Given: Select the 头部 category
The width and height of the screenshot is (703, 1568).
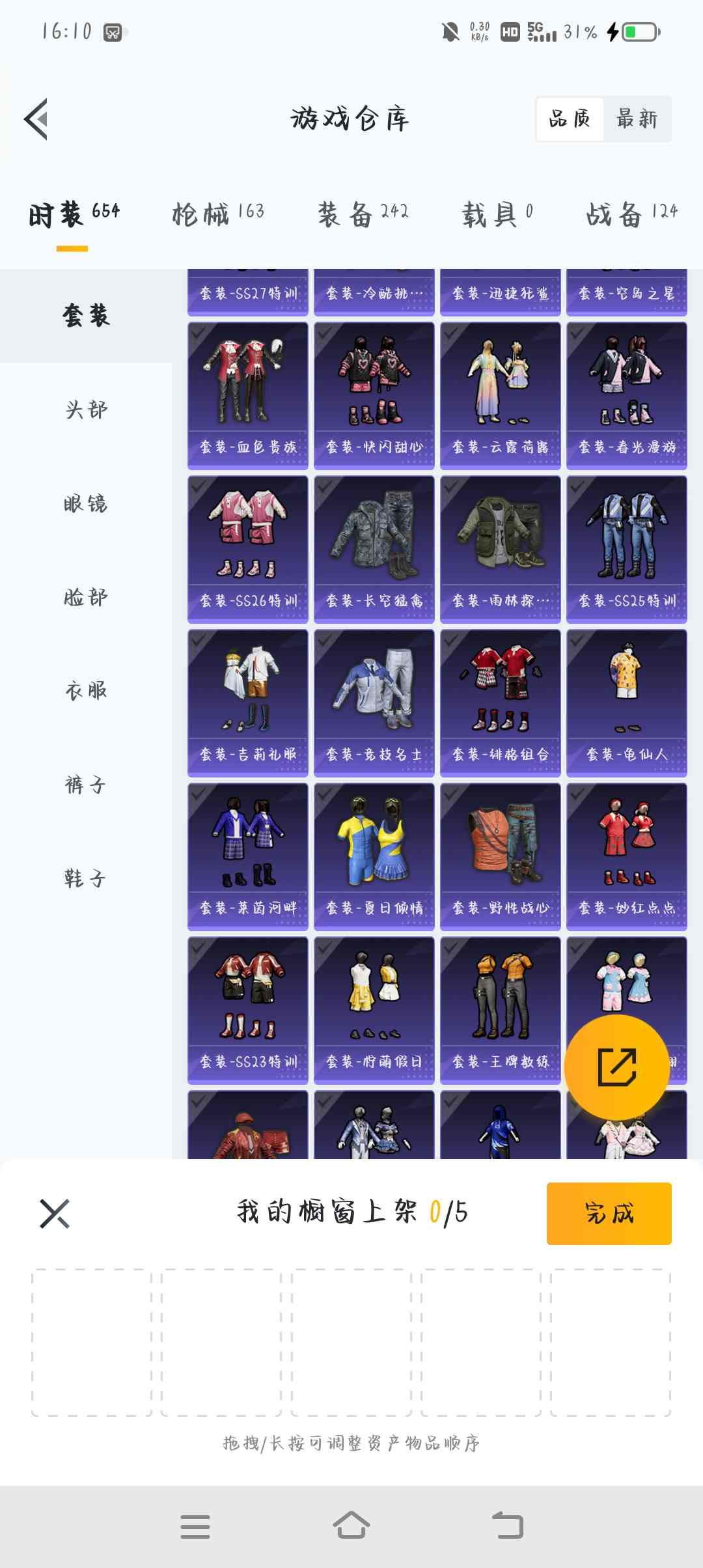Looking at the screenshot, I should (x=86, y=410).
